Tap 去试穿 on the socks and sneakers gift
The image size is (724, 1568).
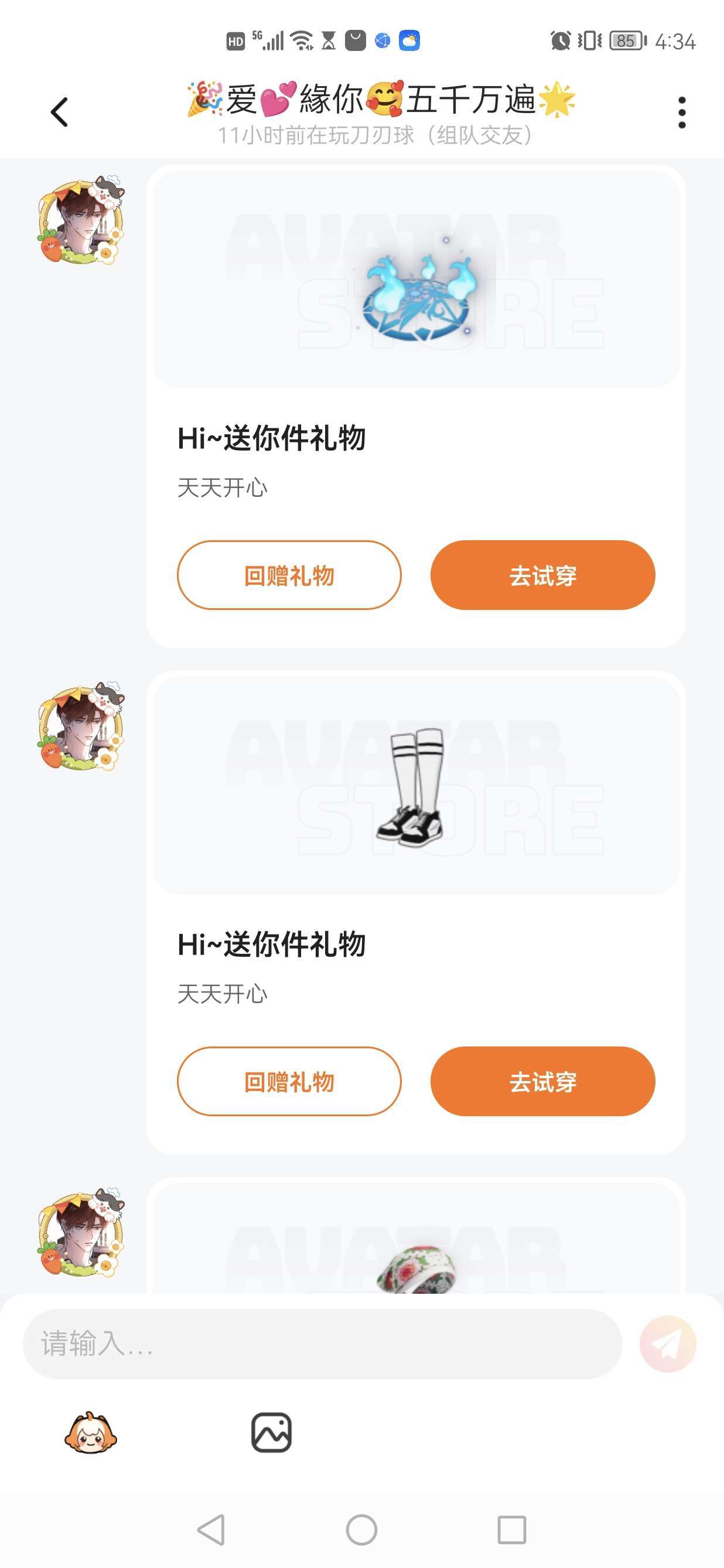542,1082
